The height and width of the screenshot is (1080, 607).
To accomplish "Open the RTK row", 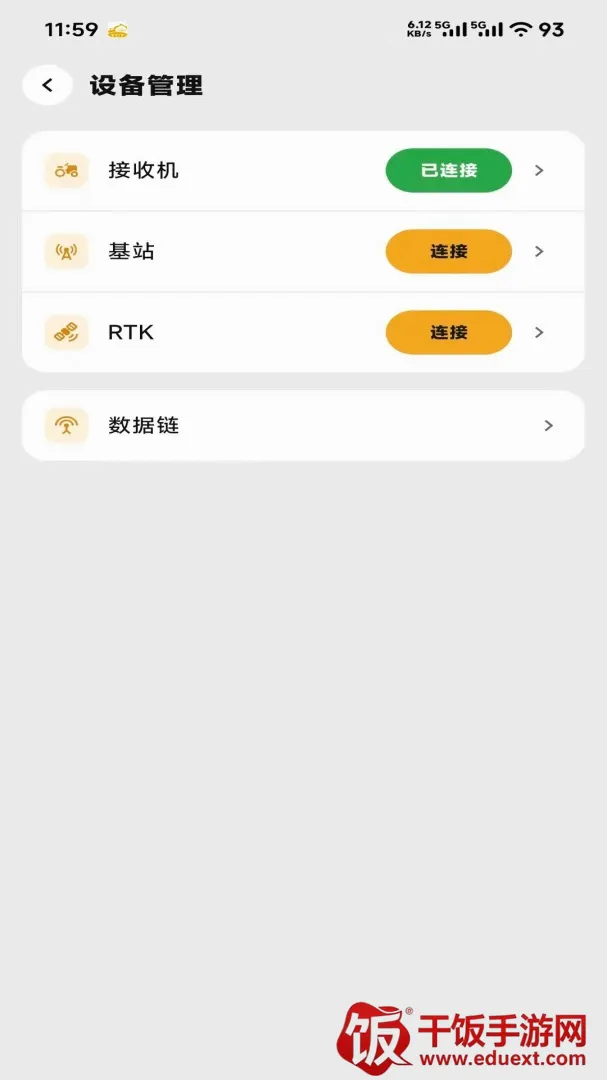I will pos(303,332).
